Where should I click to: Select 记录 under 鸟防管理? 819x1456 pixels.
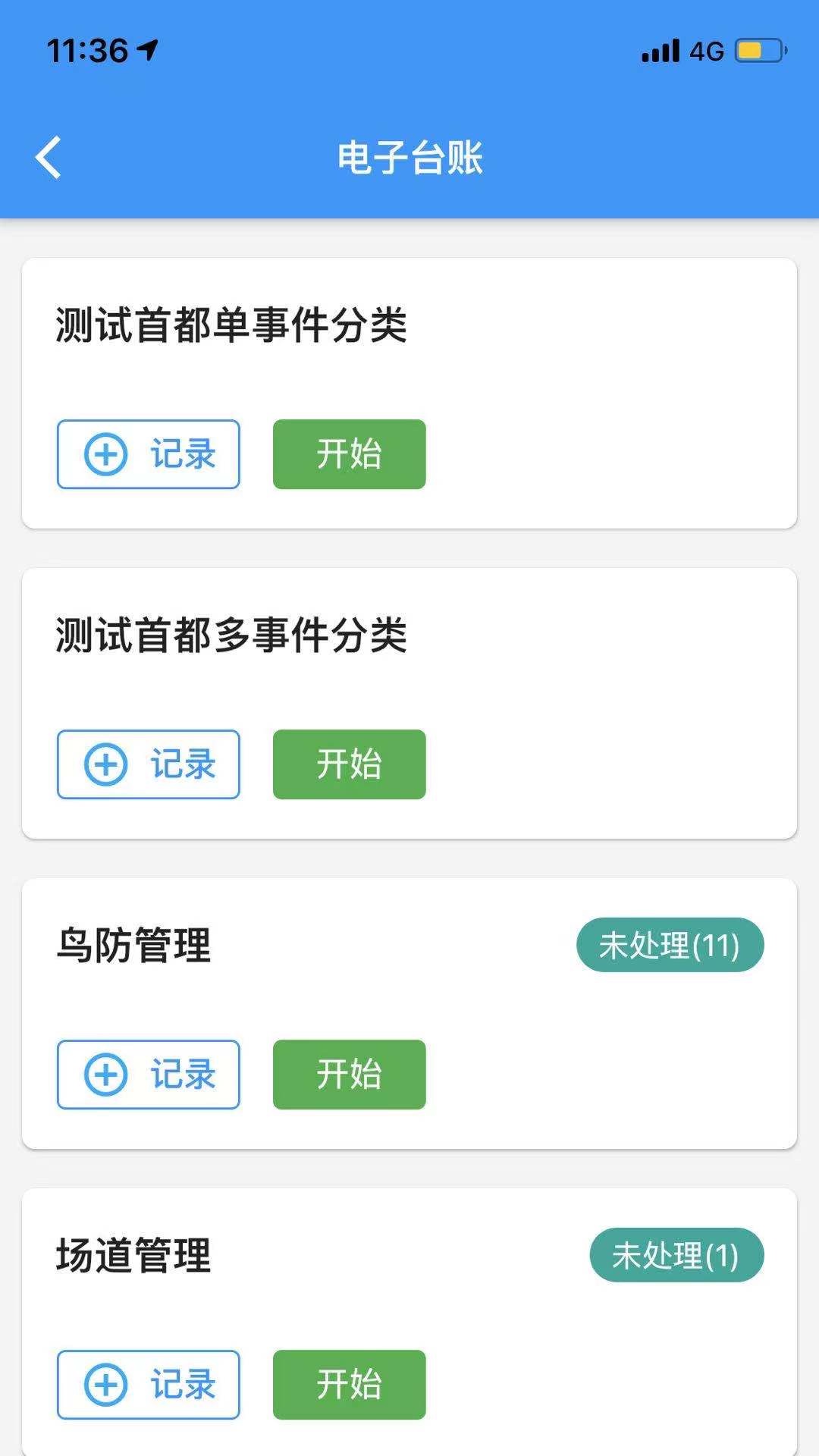(148, 1074)
